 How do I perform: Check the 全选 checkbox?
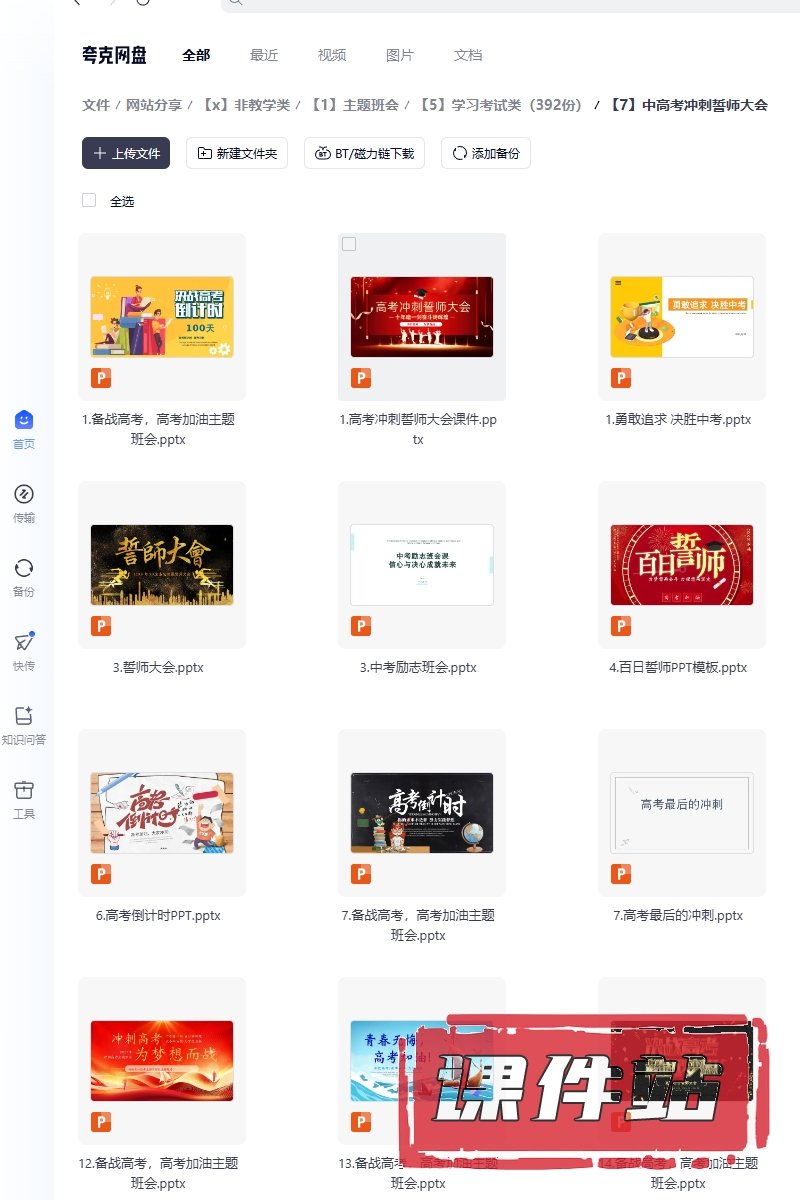[x=89, y=200]
